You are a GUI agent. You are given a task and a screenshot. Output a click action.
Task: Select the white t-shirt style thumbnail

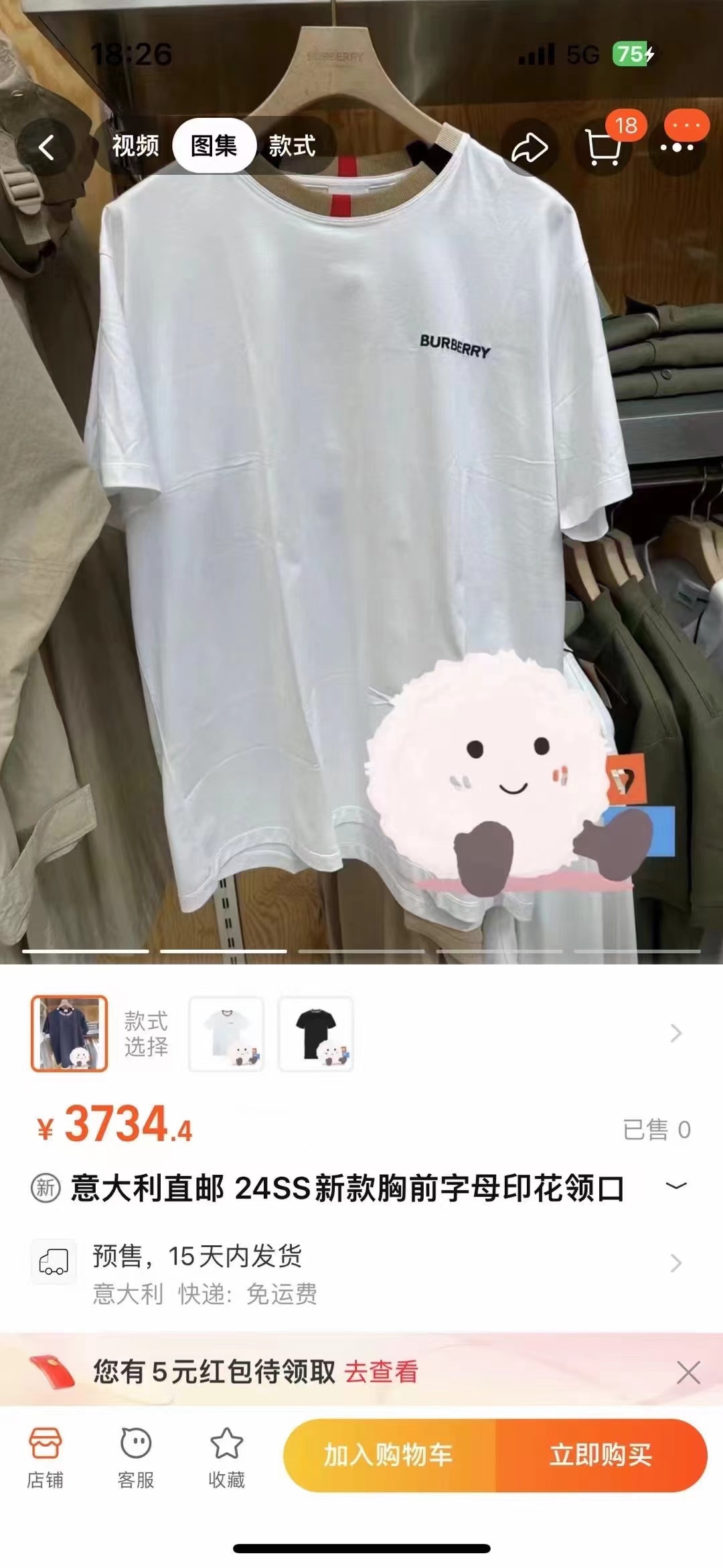click(226, 1034)
